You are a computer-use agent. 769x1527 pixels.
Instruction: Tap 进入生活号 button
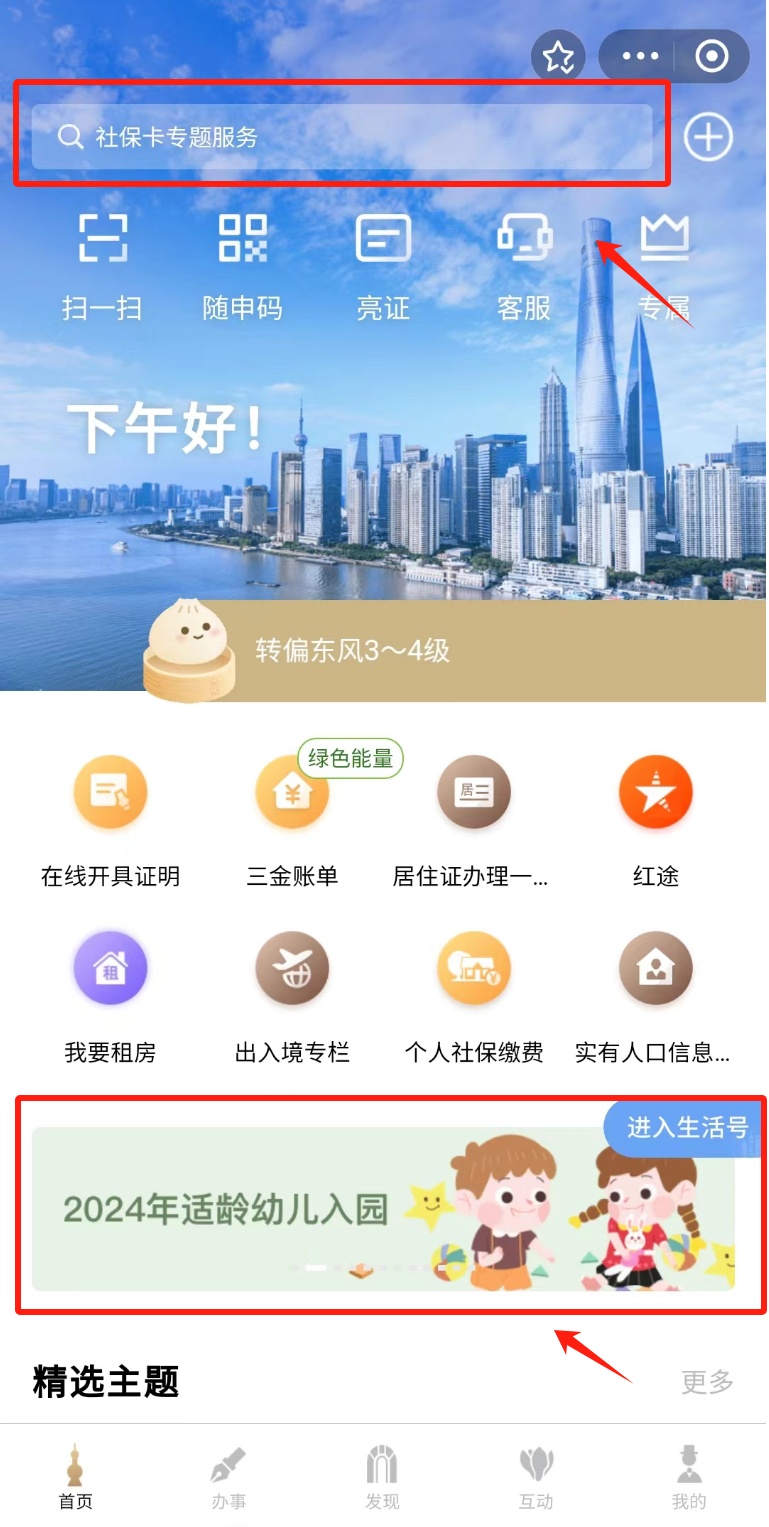coord(687,1128)
